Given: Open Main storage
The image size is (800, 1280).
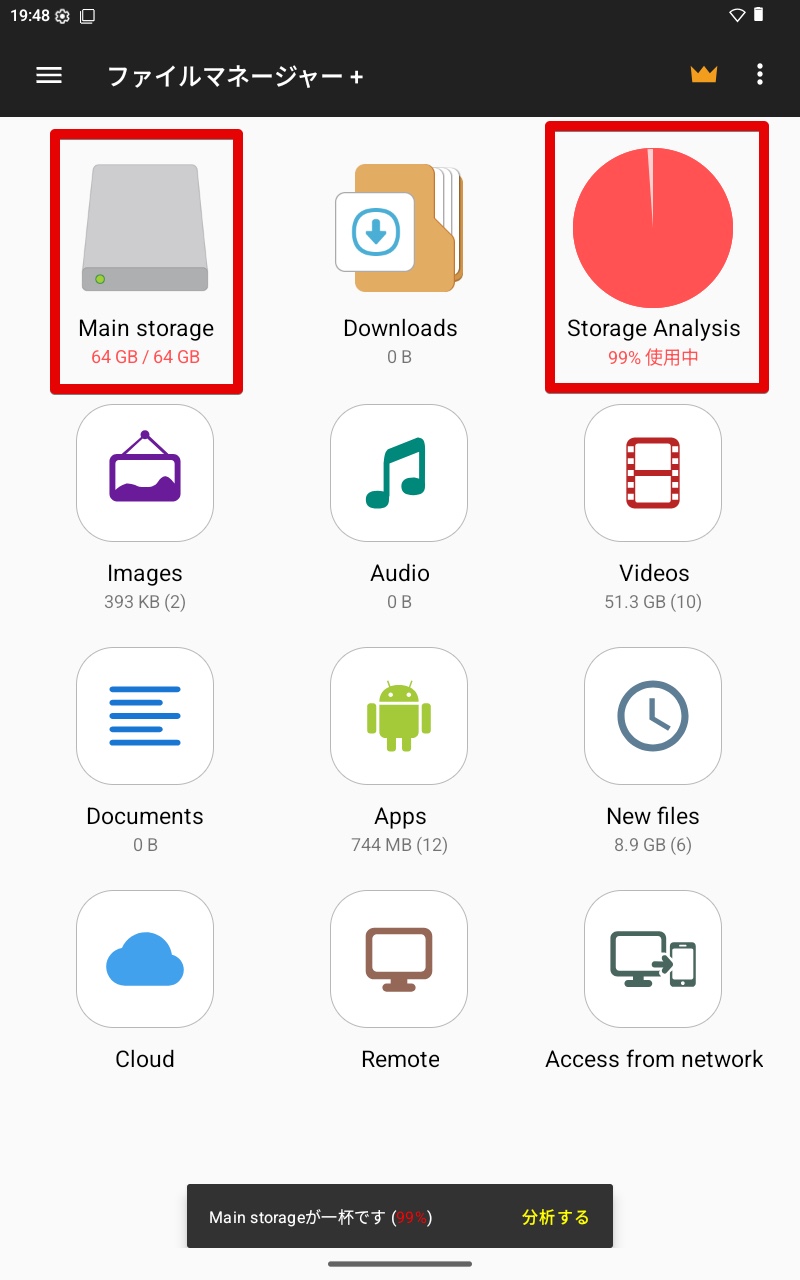Looking at the screenshot, I should (x=146, y=260).
